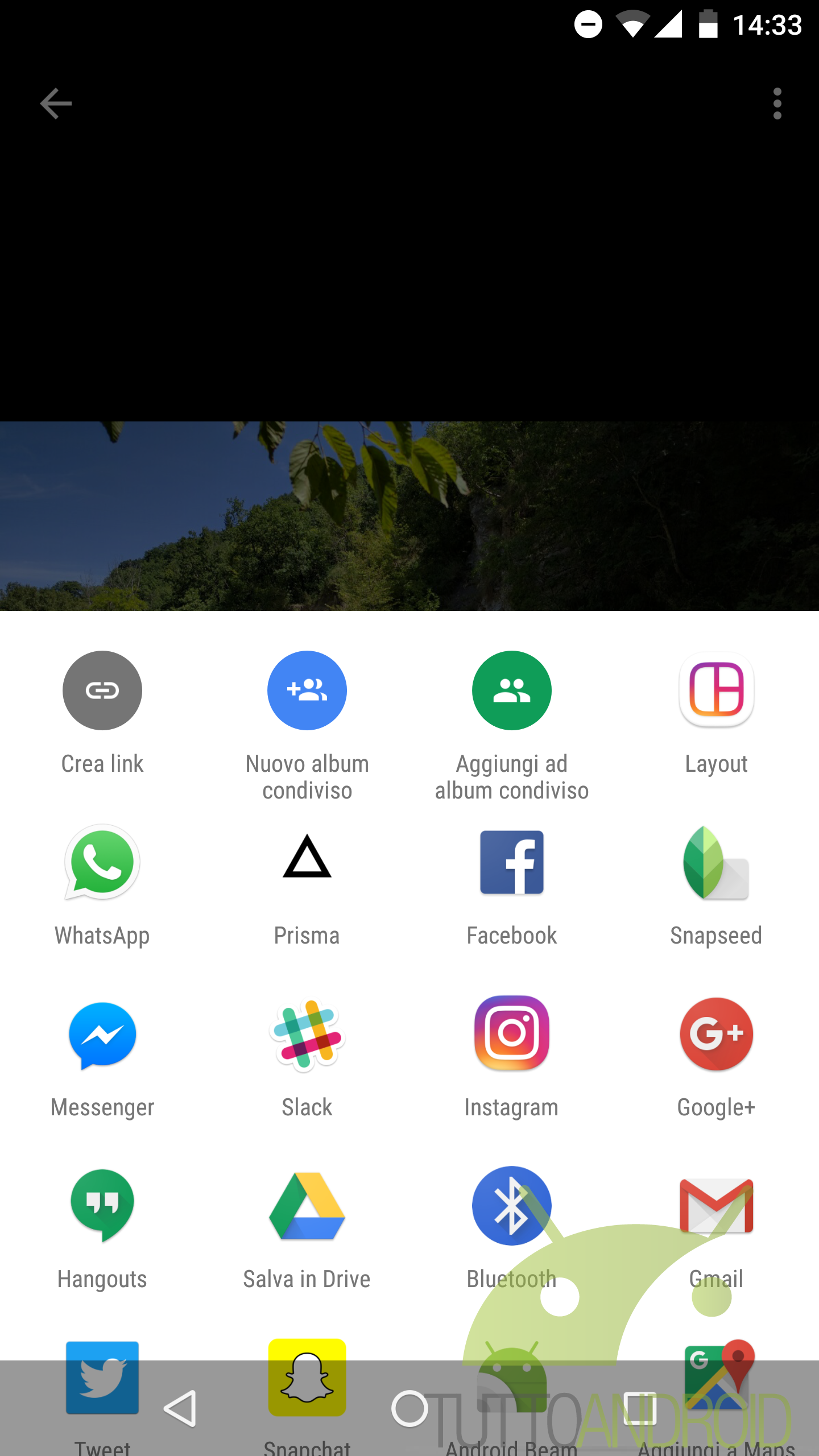The height and width of the screenshot is (1456, 819).
Task: Share to Facebook
Action: point(512,886)
